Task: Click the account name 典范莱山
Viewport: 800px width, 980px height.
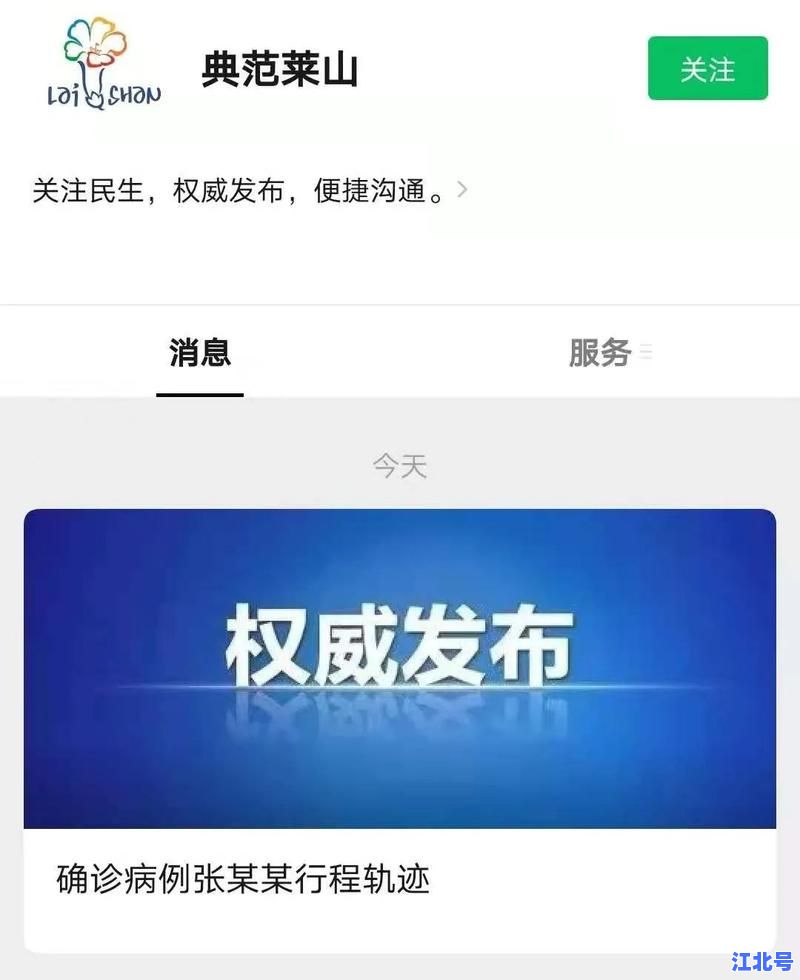Action: point(278,70)
